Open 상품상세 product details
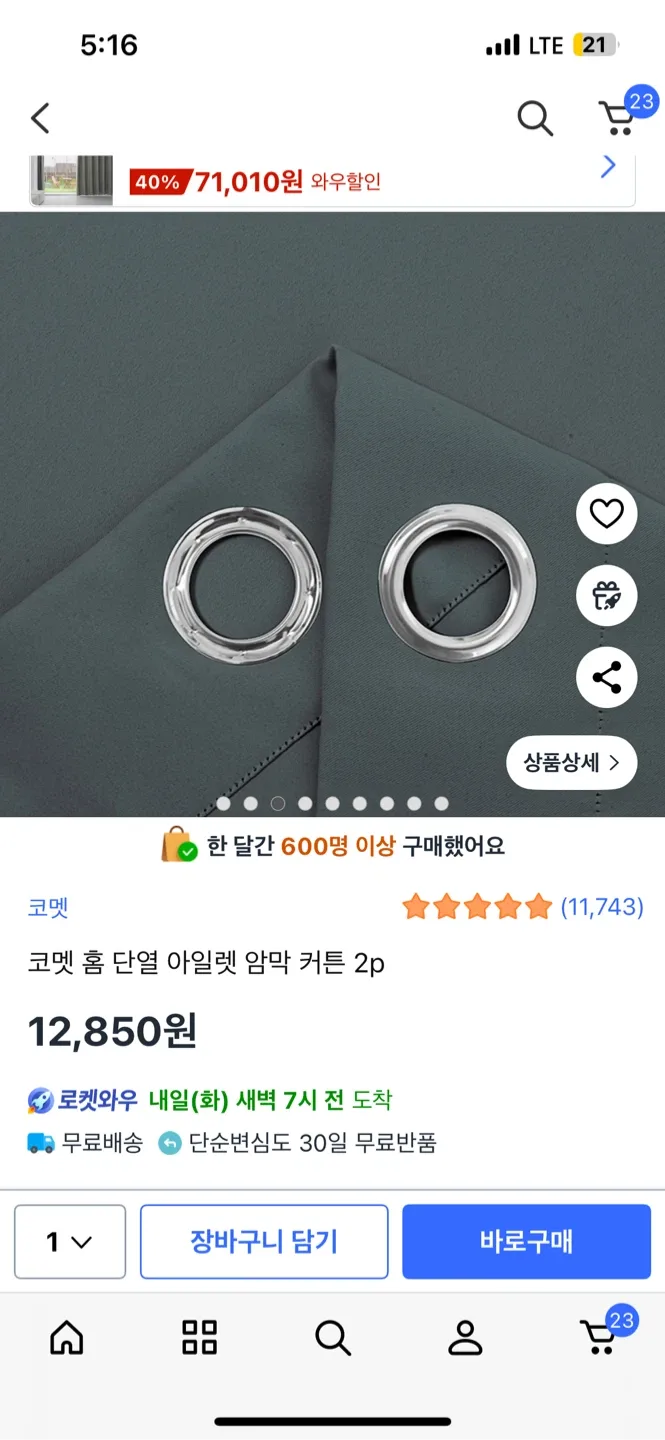Image resolution: width=665 pixels, height=1440 pixels. click(572, 763)
